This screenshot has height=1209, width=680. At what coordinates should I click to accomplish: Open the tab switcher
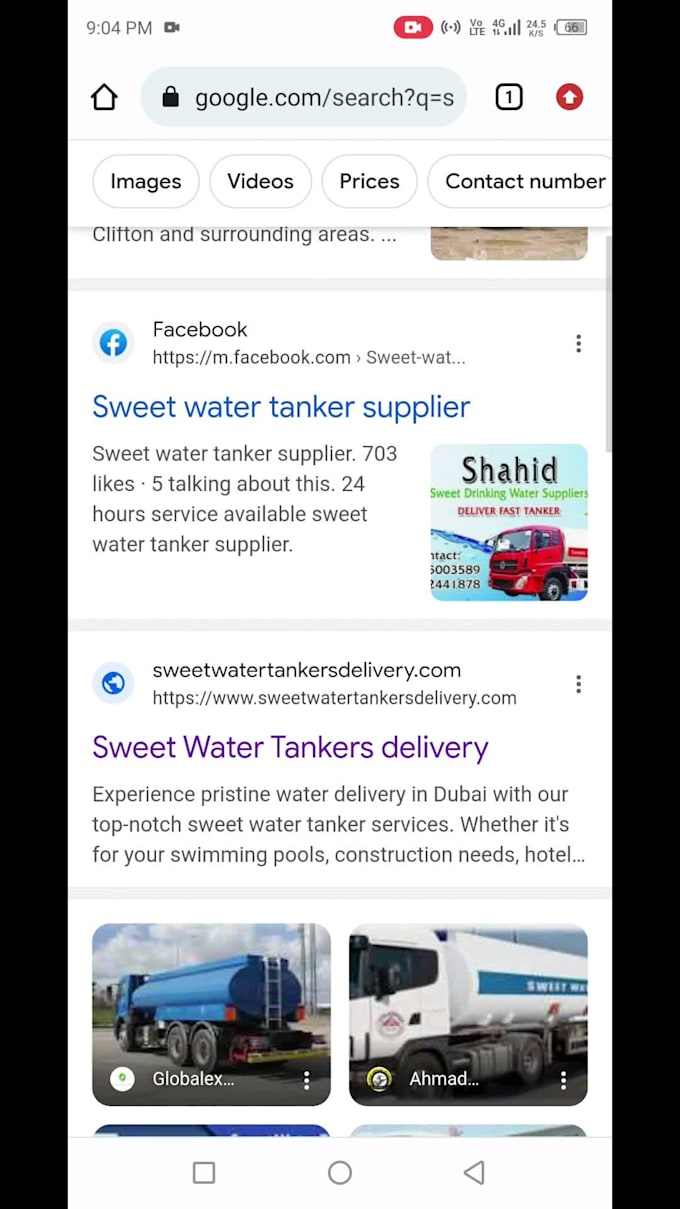[x=509, y=97]
